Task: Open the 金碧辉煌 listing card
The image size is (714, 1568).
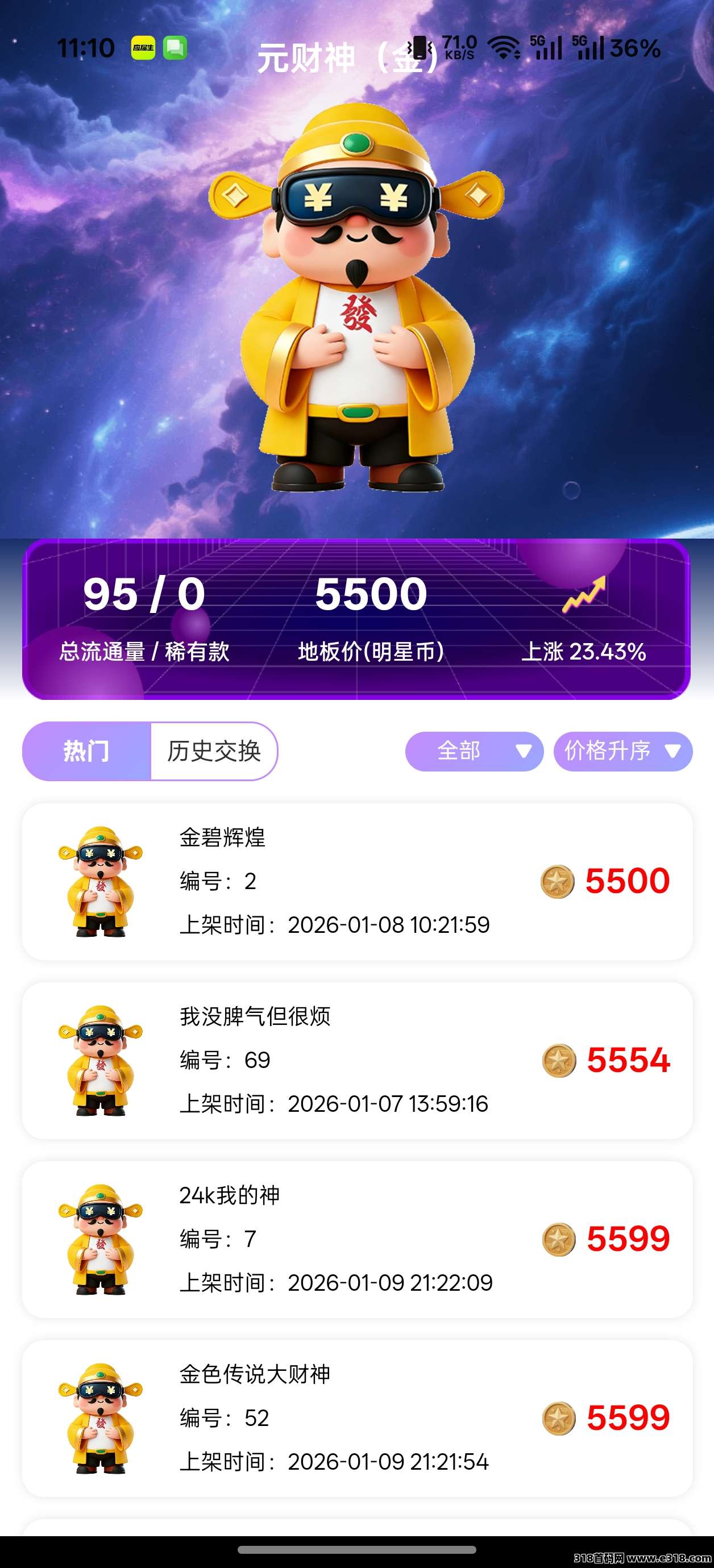Action: click(x=357, y=889)
